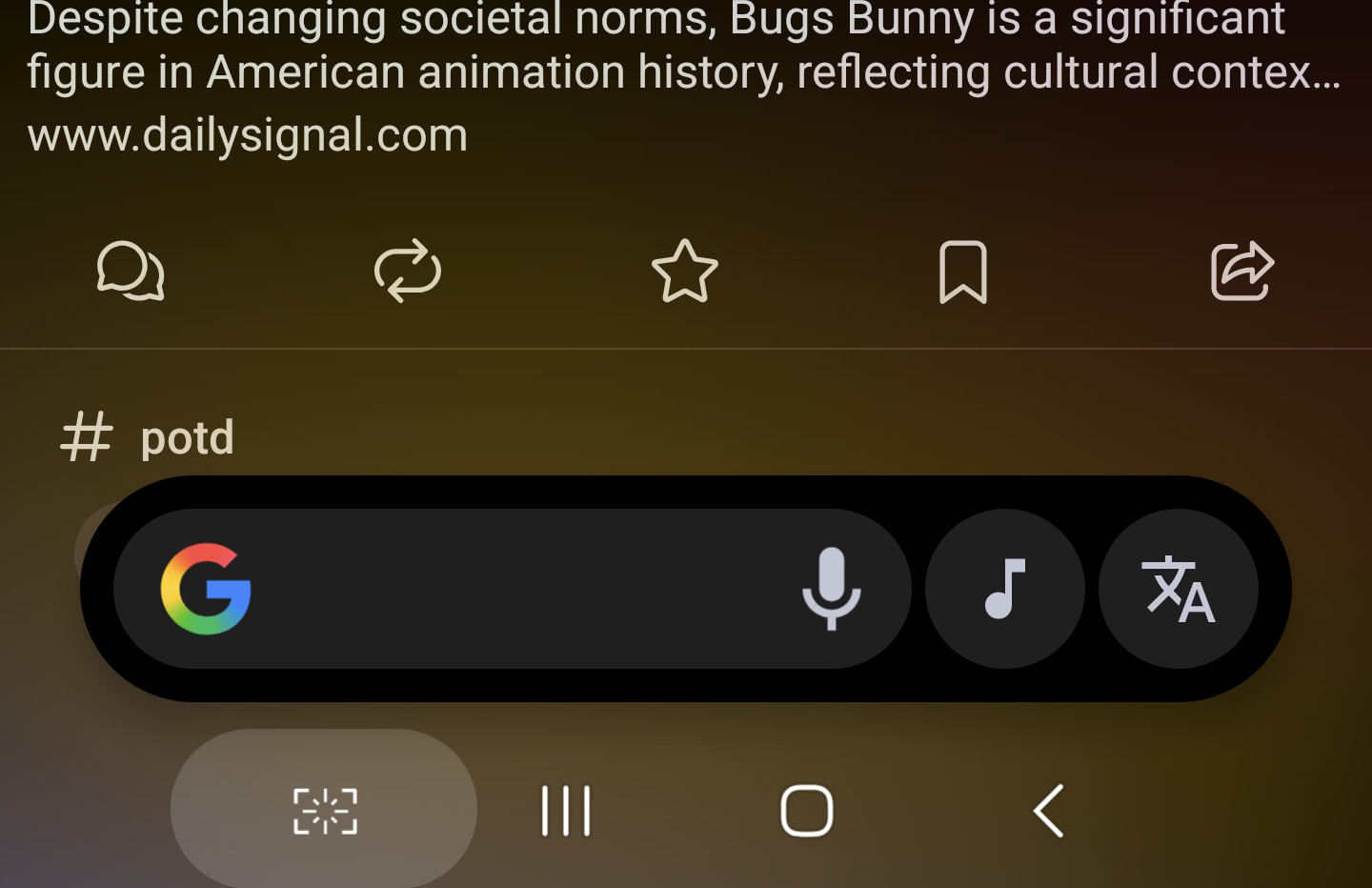Tap the screen select button

point(324,811)
